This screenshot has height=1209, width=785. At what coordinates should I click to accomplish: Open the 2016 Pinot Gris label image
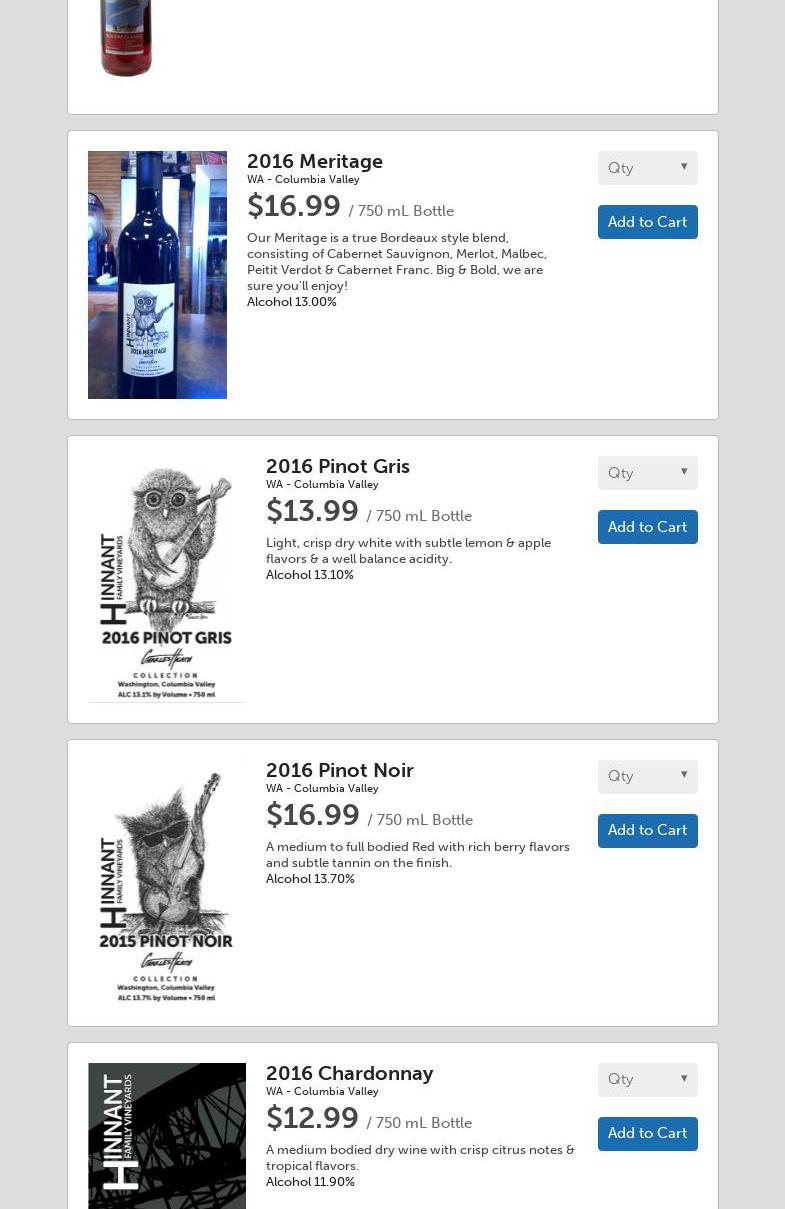coord(166,580)
